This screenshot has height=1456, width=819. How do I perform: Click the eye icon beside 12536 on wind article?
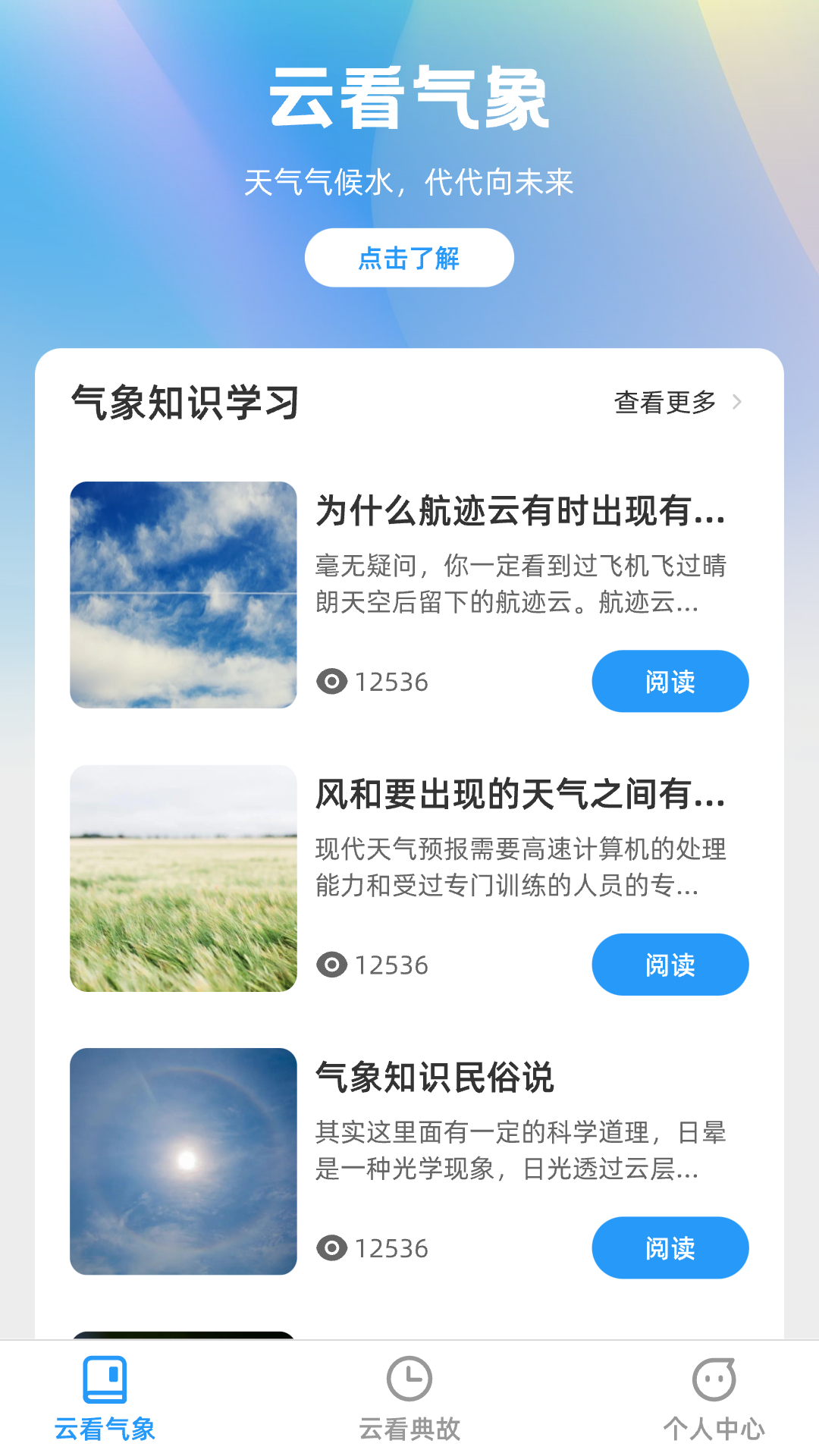332,965
